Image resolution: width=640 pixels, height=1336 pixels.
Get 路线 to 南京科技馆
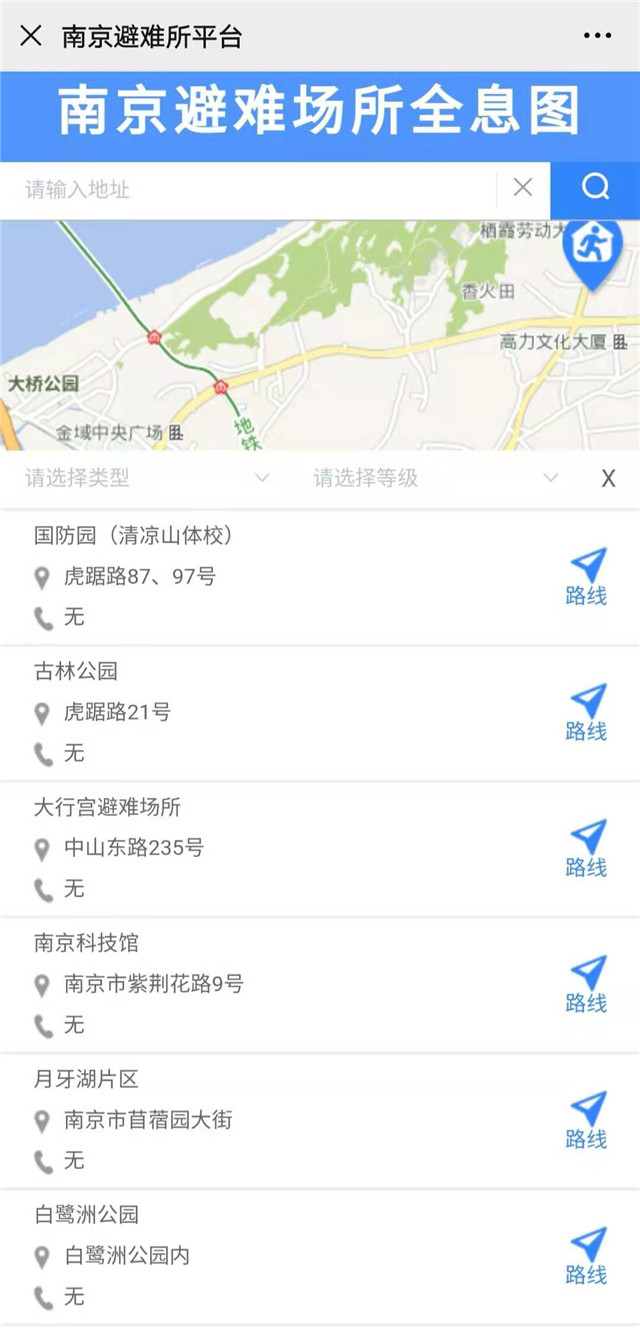pos(587,985)
